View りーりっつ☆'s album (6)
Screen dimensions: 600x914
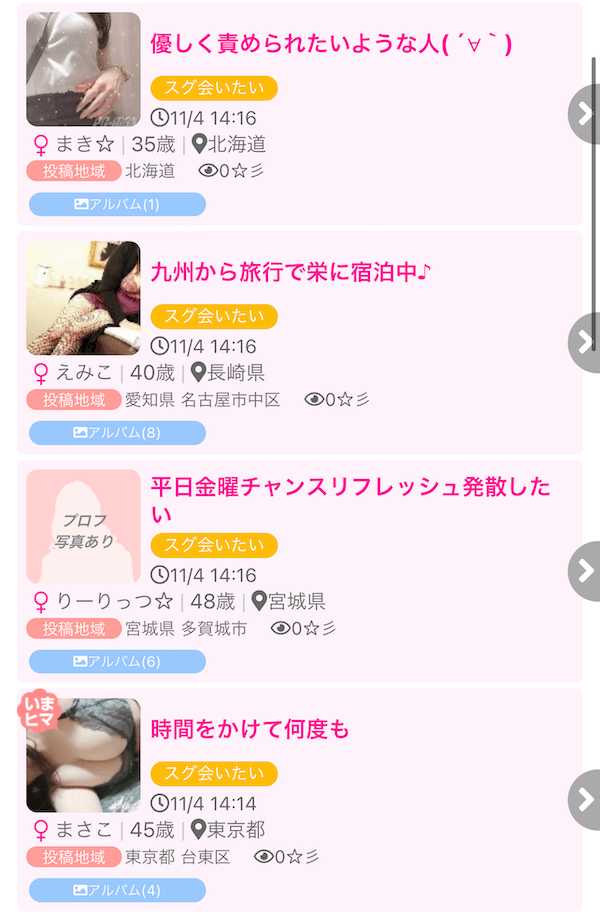[117, 662]
